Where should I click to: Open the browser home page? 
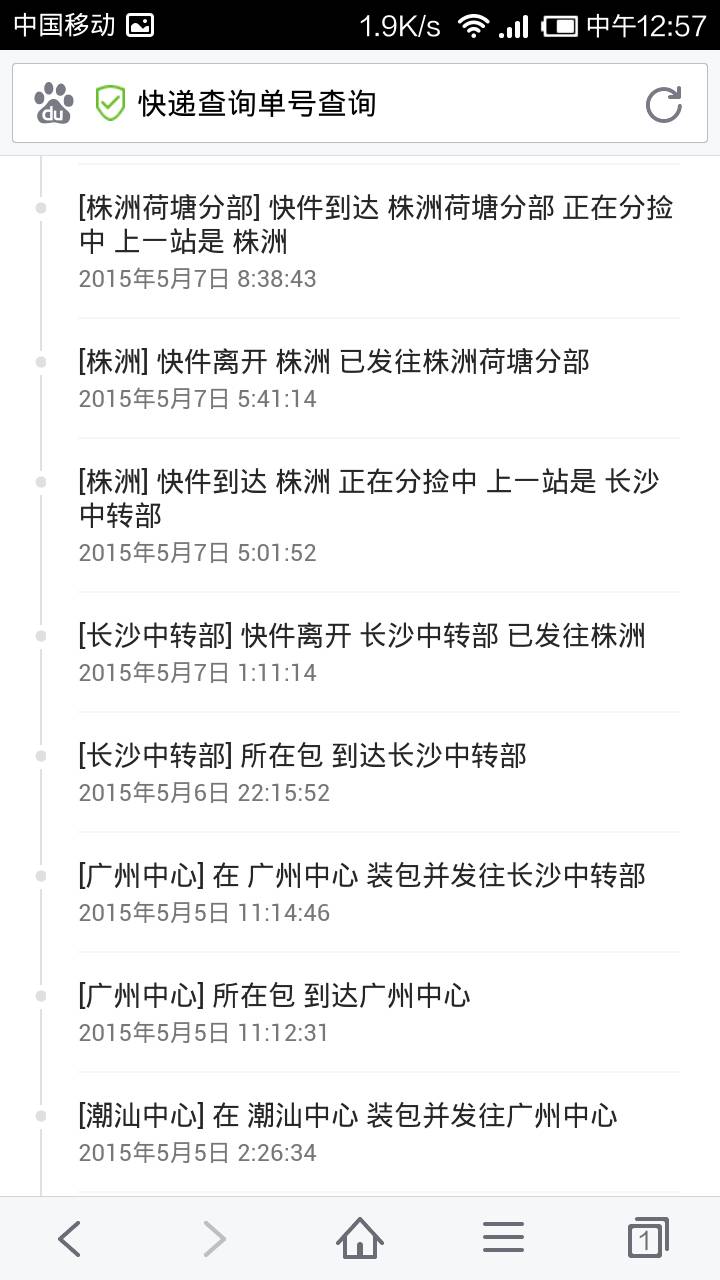click(360, 1239)
